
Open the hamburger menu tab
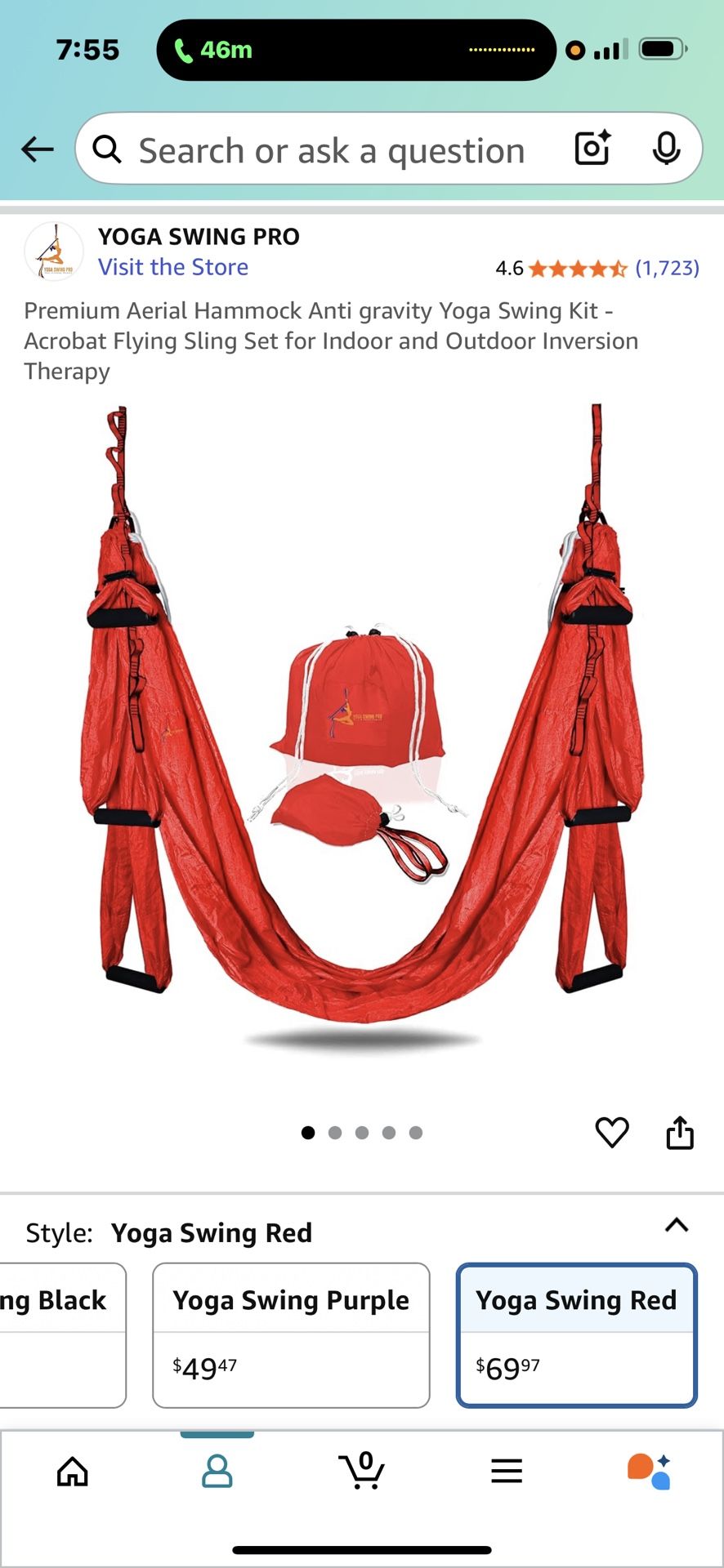click(507, 1472)
